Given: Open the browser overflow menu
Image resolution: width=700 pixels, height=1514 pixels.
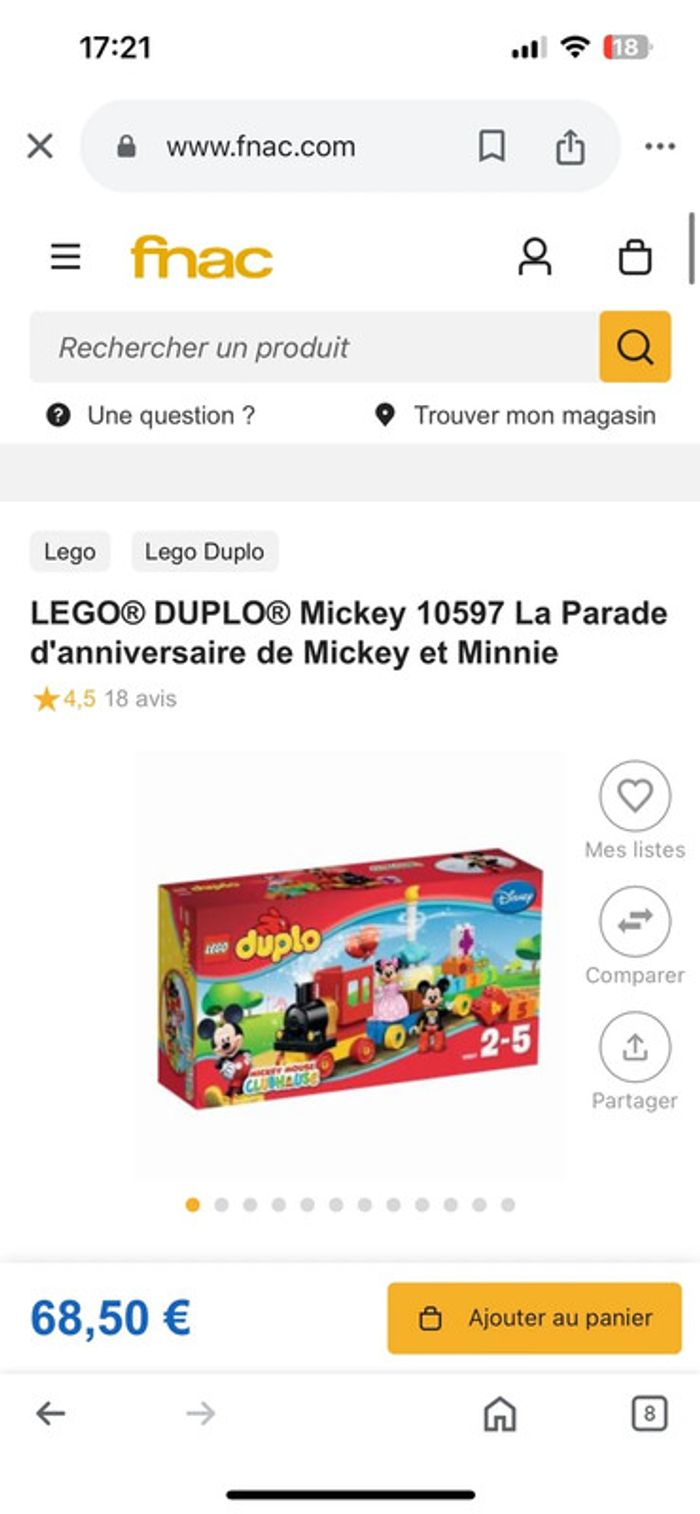Looking at the screenshot, I should point(660,147).
